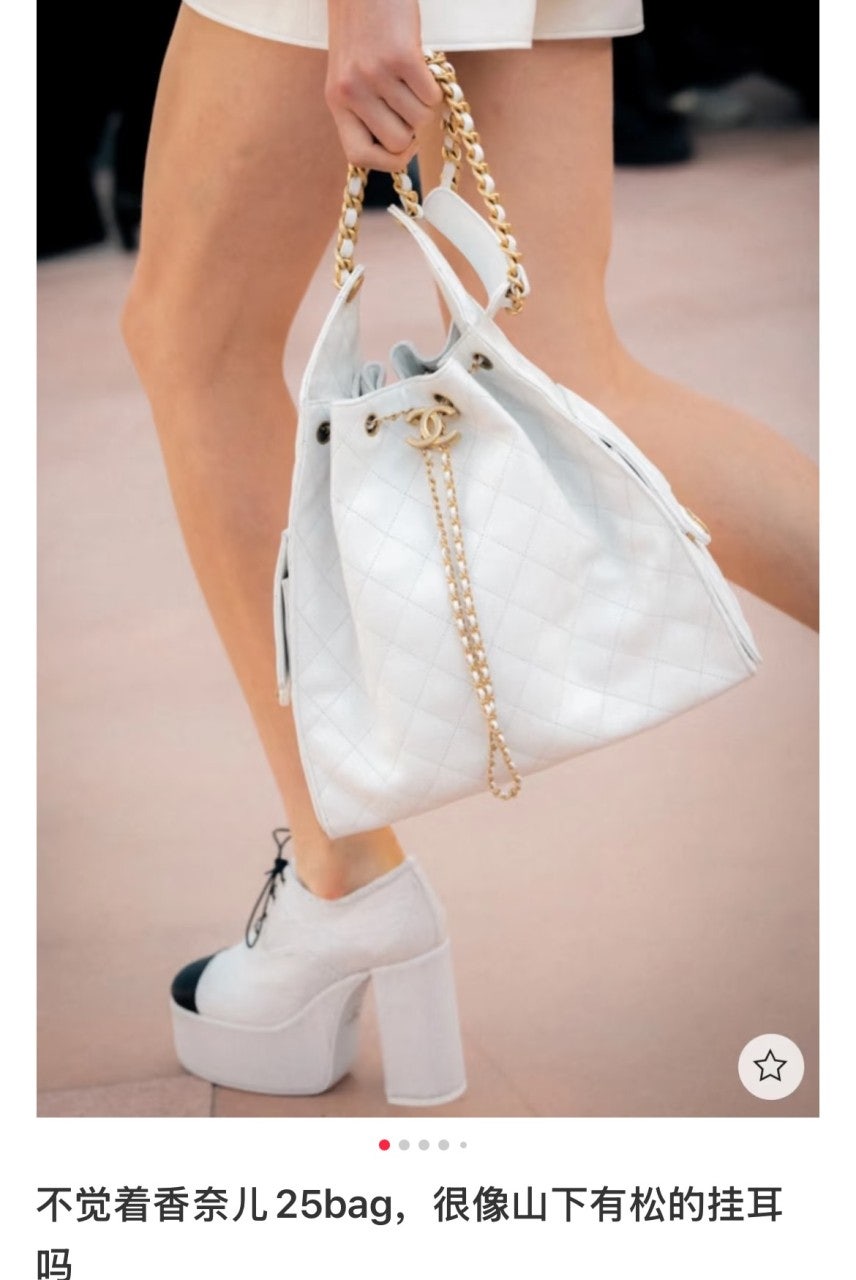Tap the star icon on the photo
This screenshot has width=856, height=1280.
[x=770, y=1067]
